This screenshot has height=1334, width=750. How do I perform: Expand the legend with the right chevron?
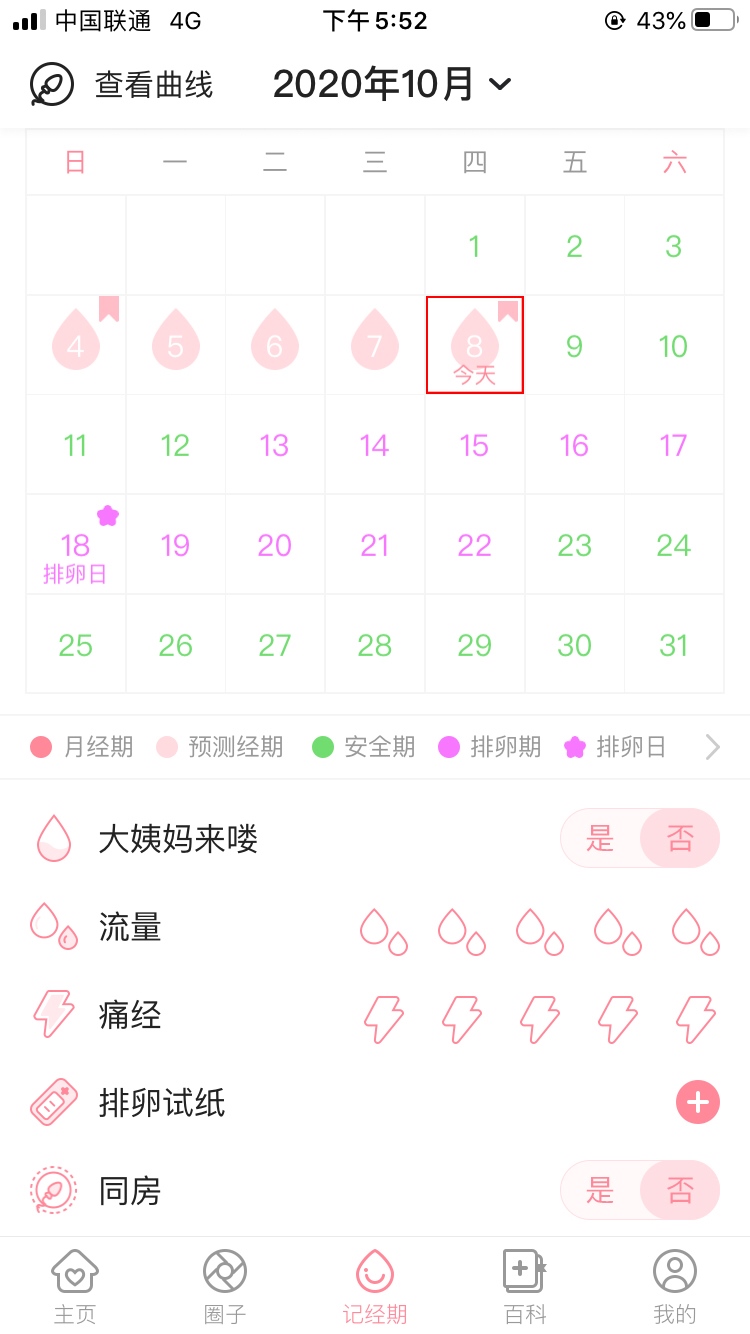(x=712, y=747)
